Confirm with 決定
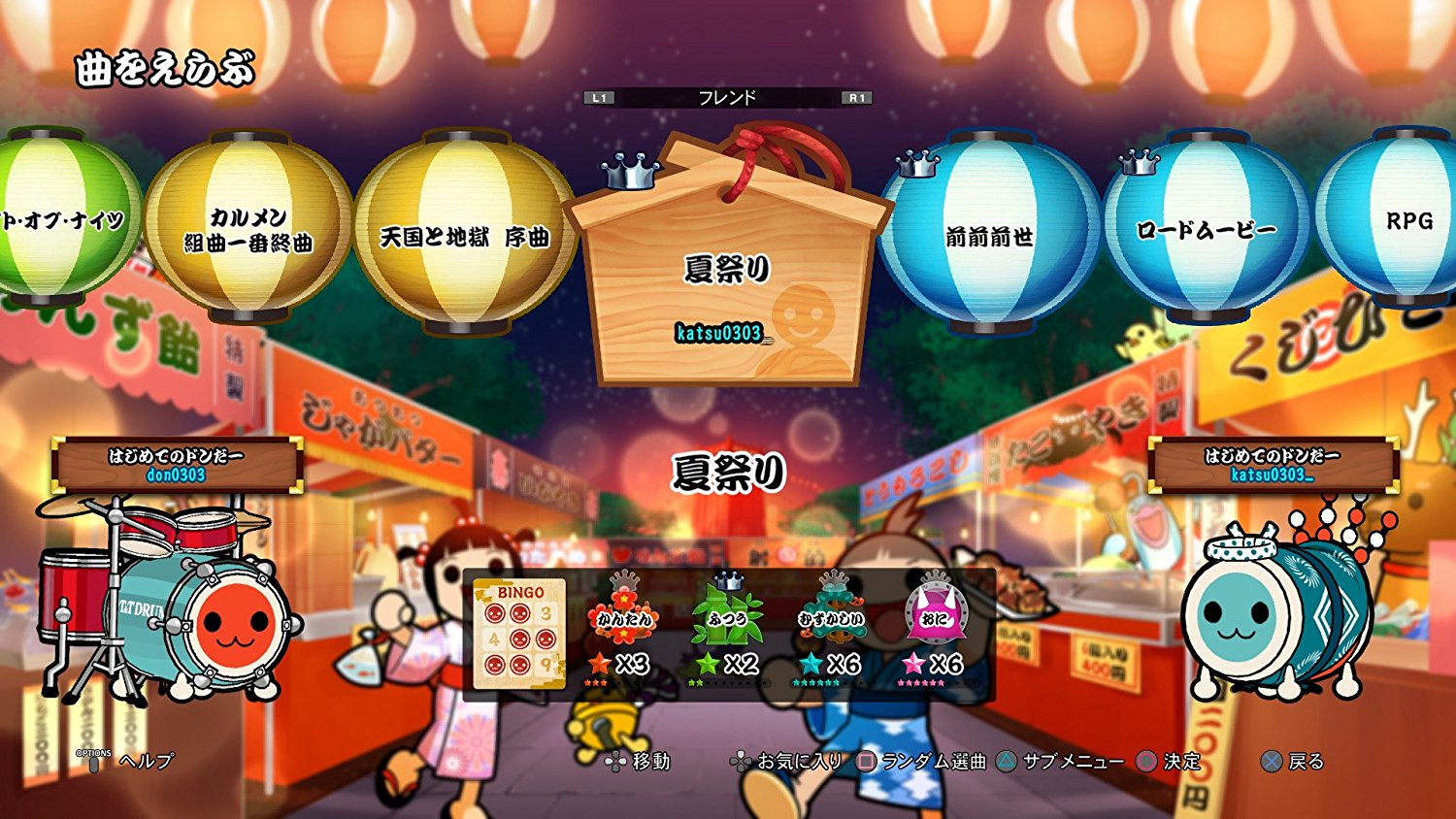 click(1170, 762)
